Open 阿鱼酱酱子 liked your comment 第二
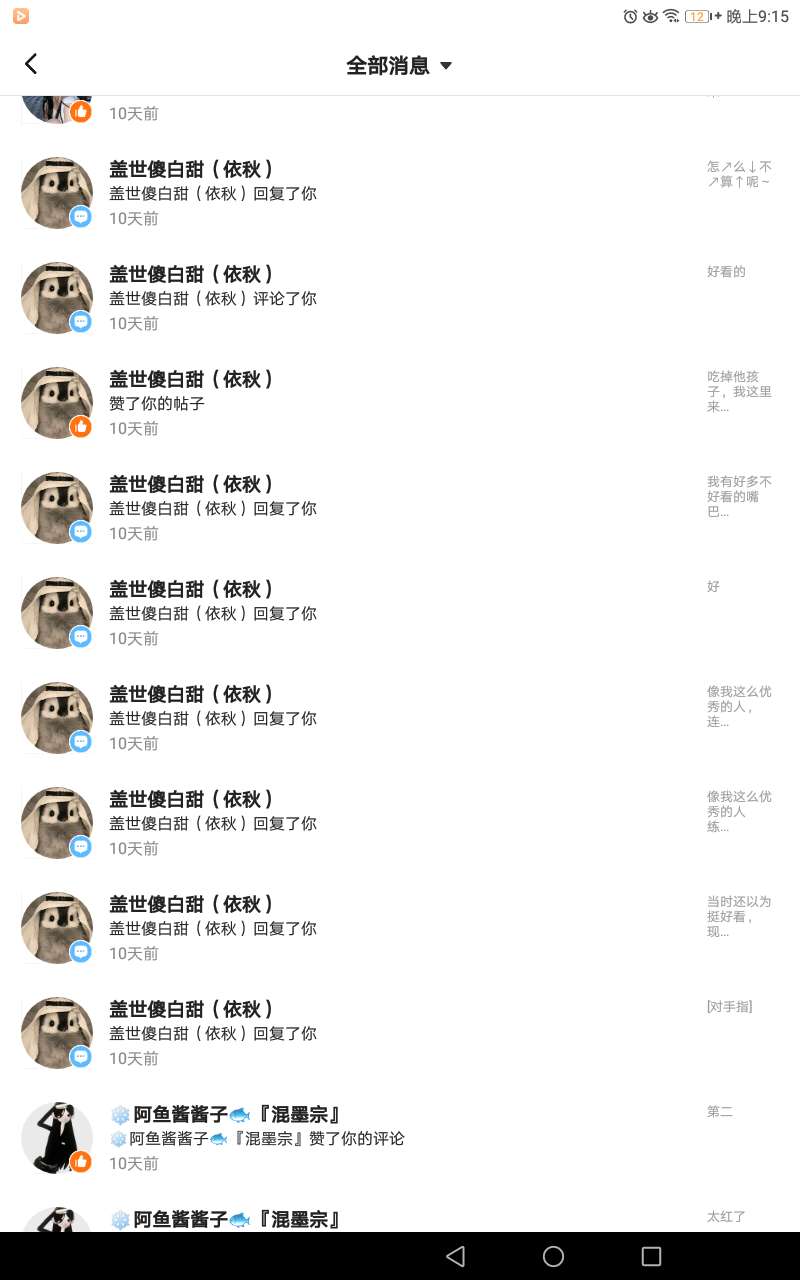800x1280 pixels. 400,1138
